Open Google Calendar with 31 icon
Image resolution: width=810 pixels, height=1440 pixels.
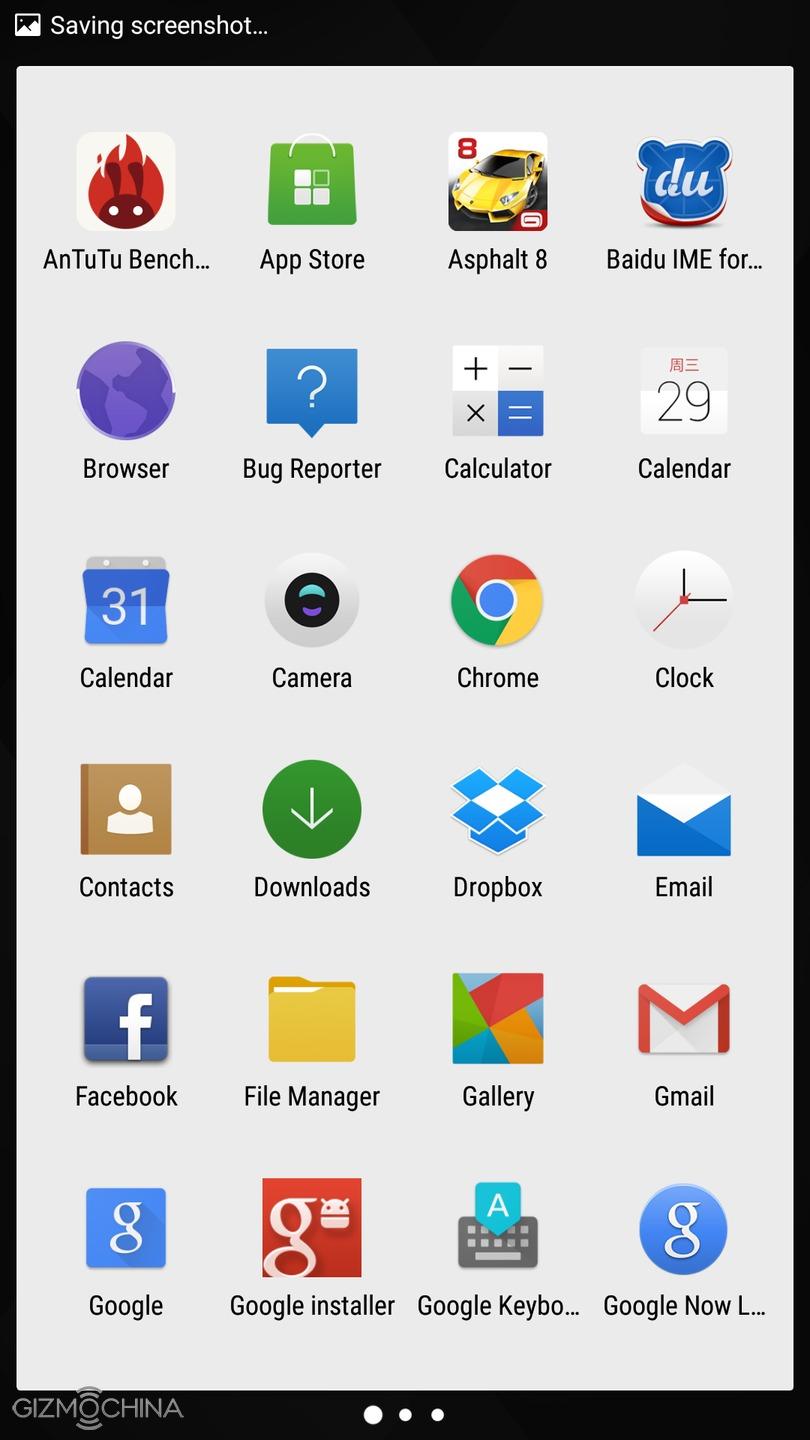126,600
